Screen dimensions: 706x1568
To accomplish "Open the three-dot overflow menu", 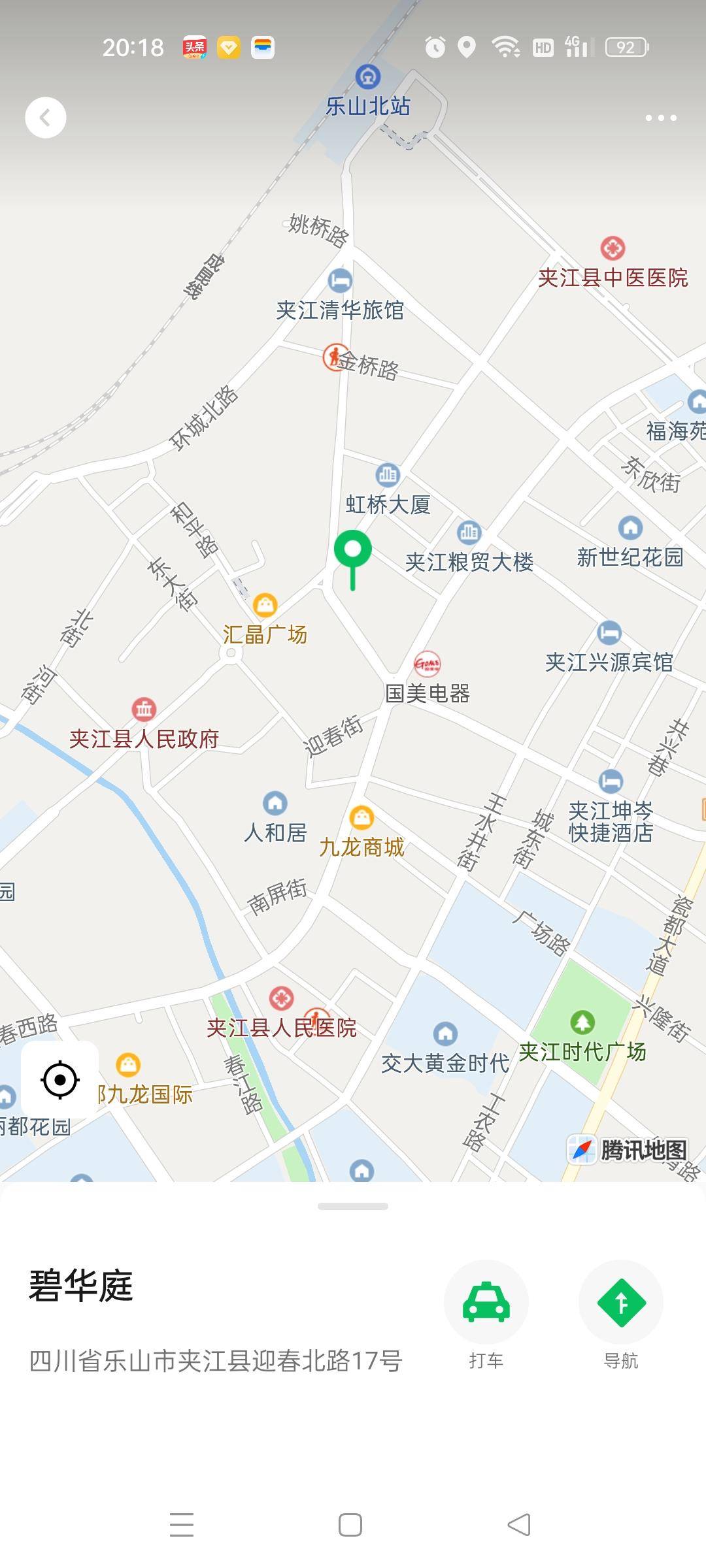I will click(660, 118).
